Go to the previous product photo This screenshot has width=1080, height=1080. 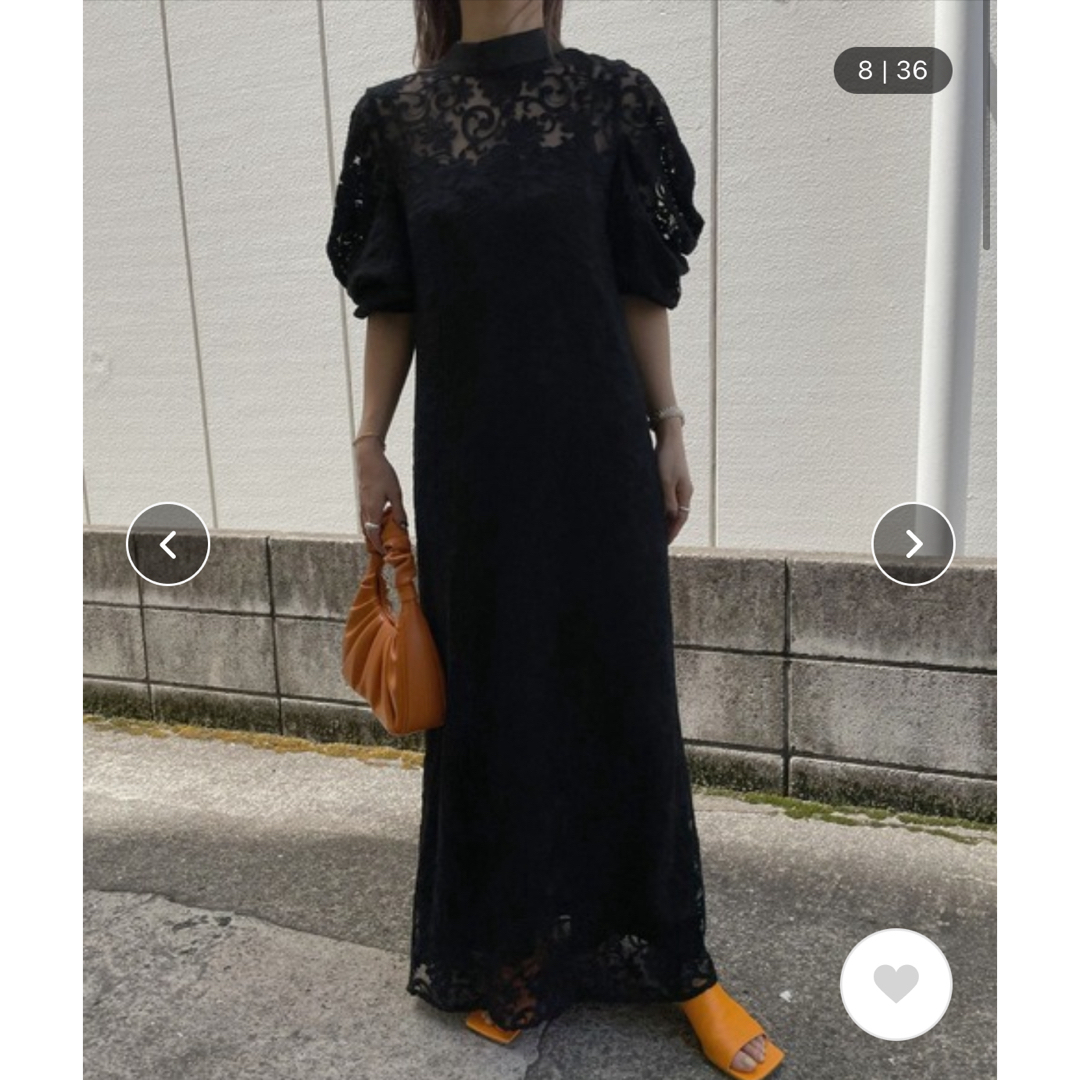pos(168,544)
